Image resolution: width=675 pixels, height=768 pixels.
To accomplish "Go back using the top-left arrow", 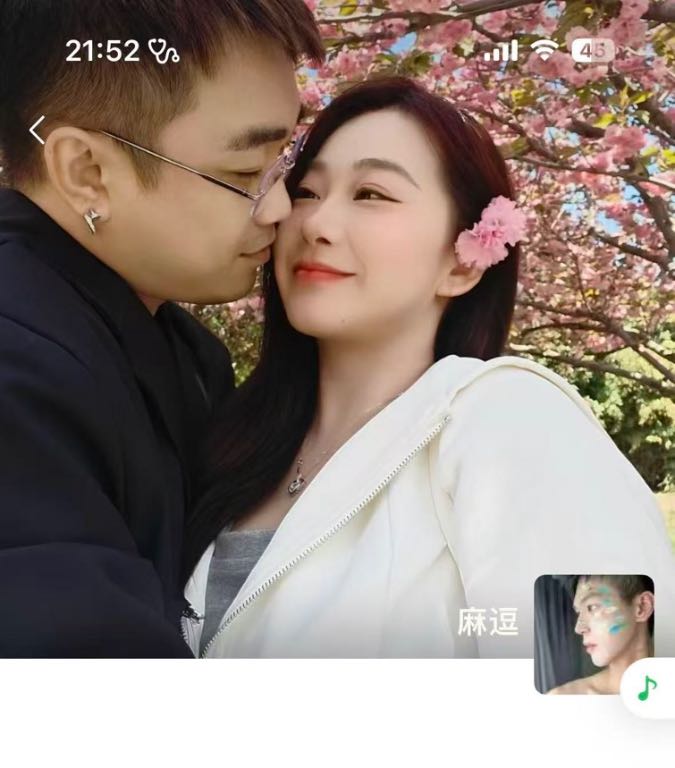I will (37, 130).
